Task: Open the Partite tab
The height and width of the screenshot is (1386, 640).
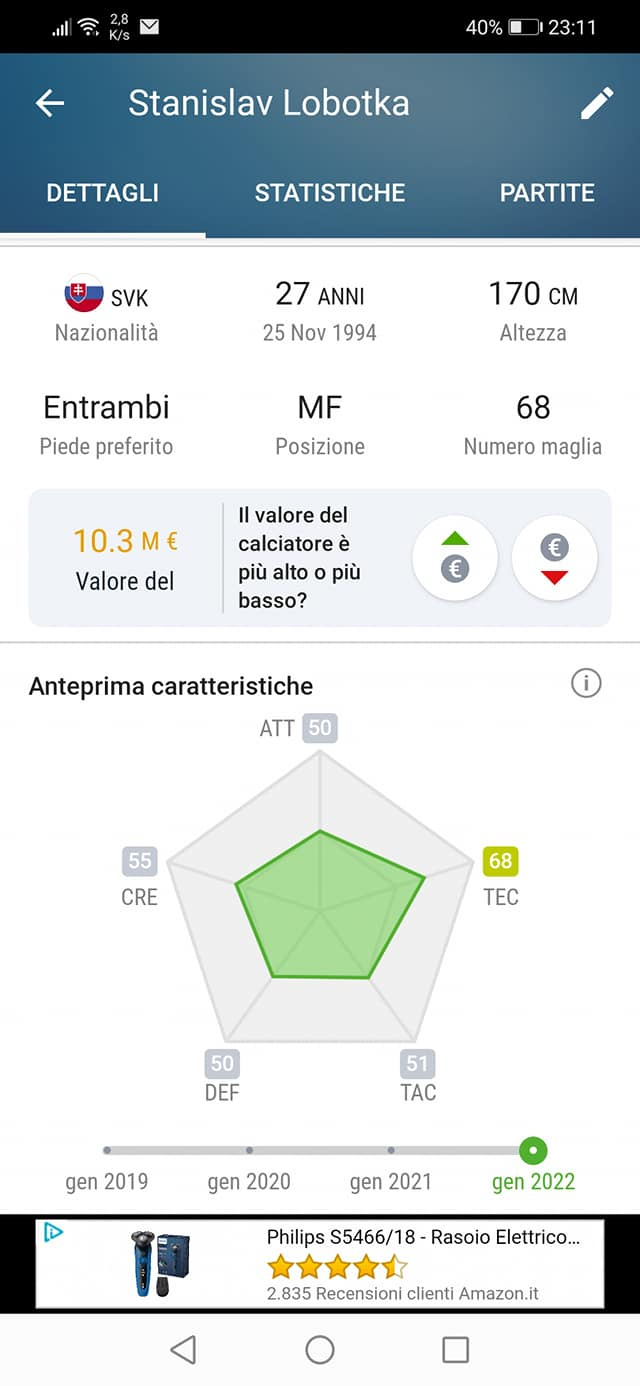Action: pos(547,193)
